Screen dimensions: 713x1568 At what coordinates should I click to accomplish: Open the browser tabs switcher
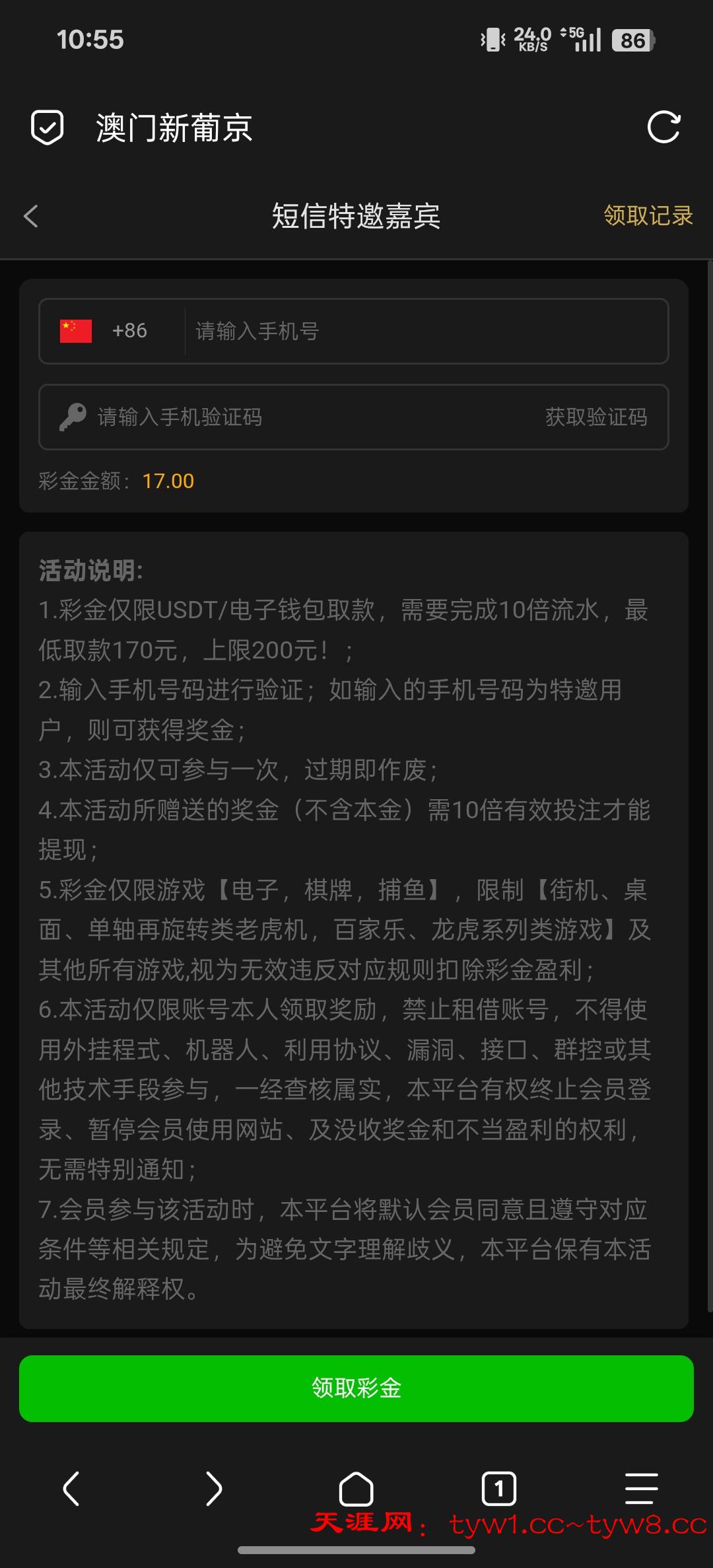pos(499,1488)
